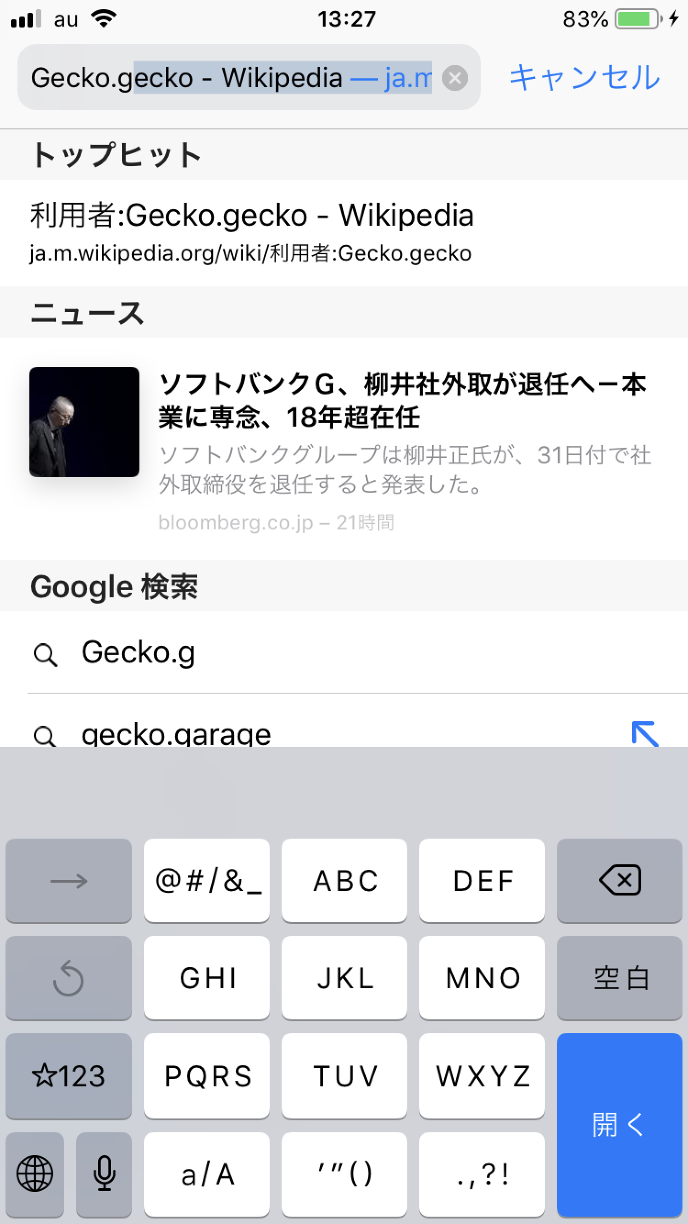Switch keyboard with the globe key
This screenshot has width=688, height=1224.
click(35, 1173)
